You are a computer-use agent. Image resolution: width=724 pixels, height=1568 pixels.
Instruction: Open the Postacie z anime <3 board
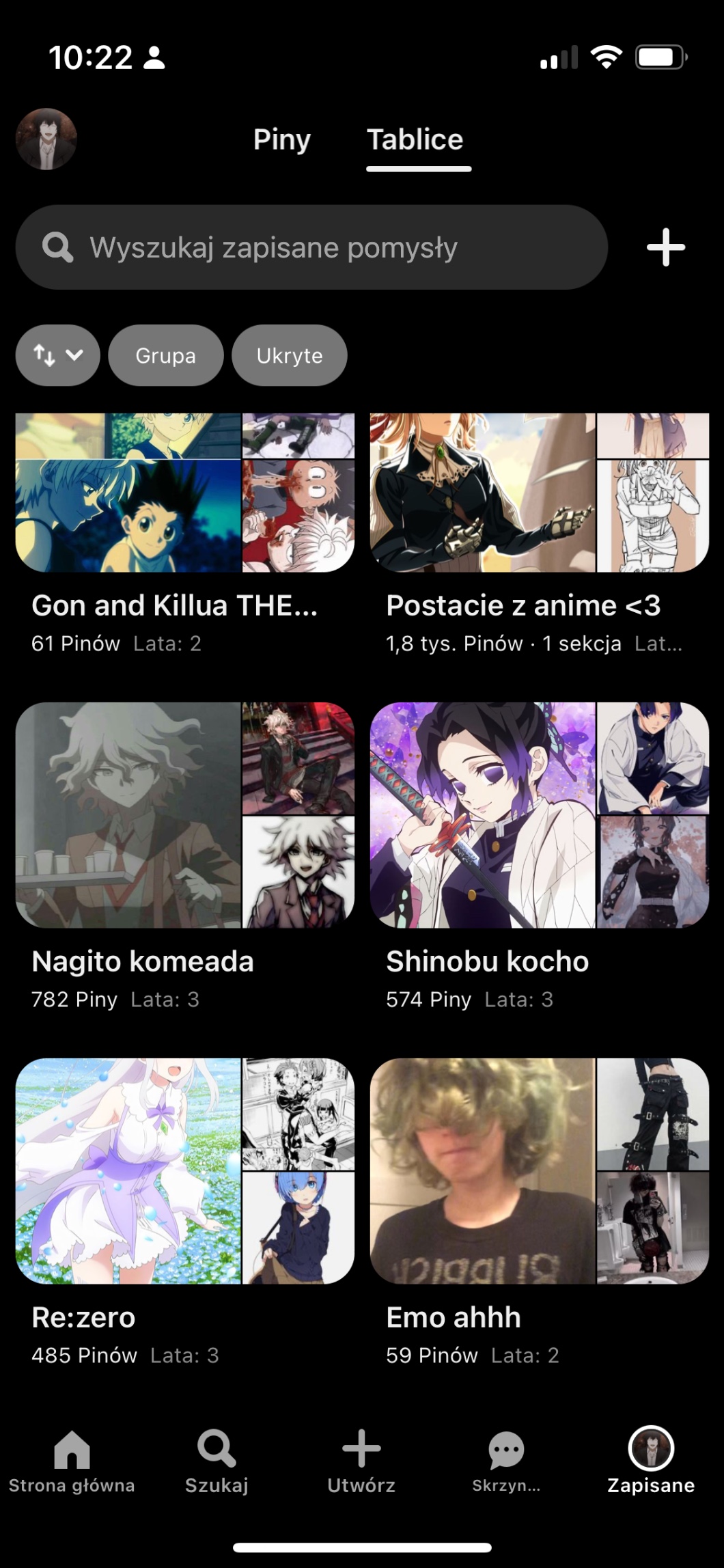click(540, 493)
